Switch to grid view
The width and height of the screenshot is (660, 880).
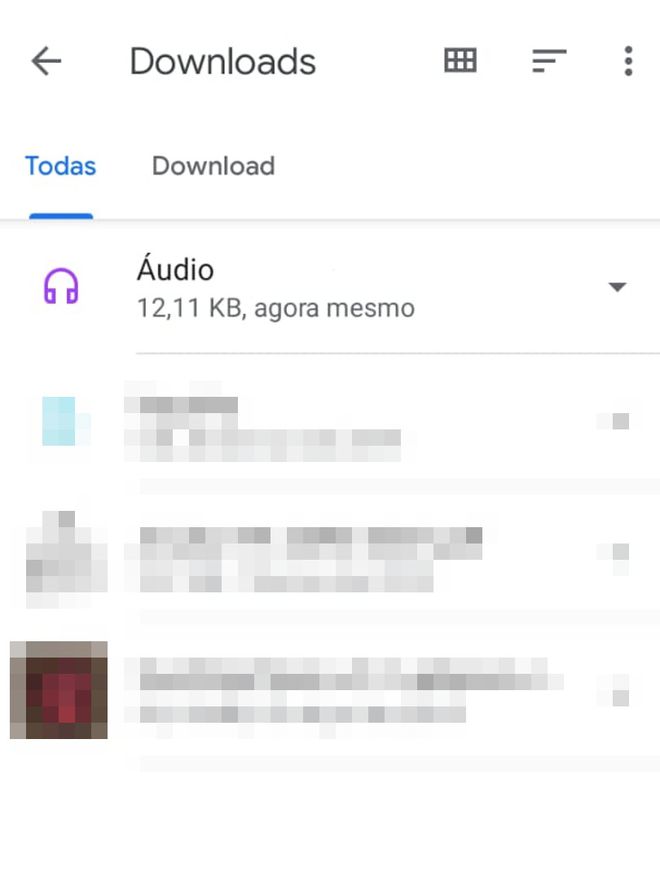[460, 61]
